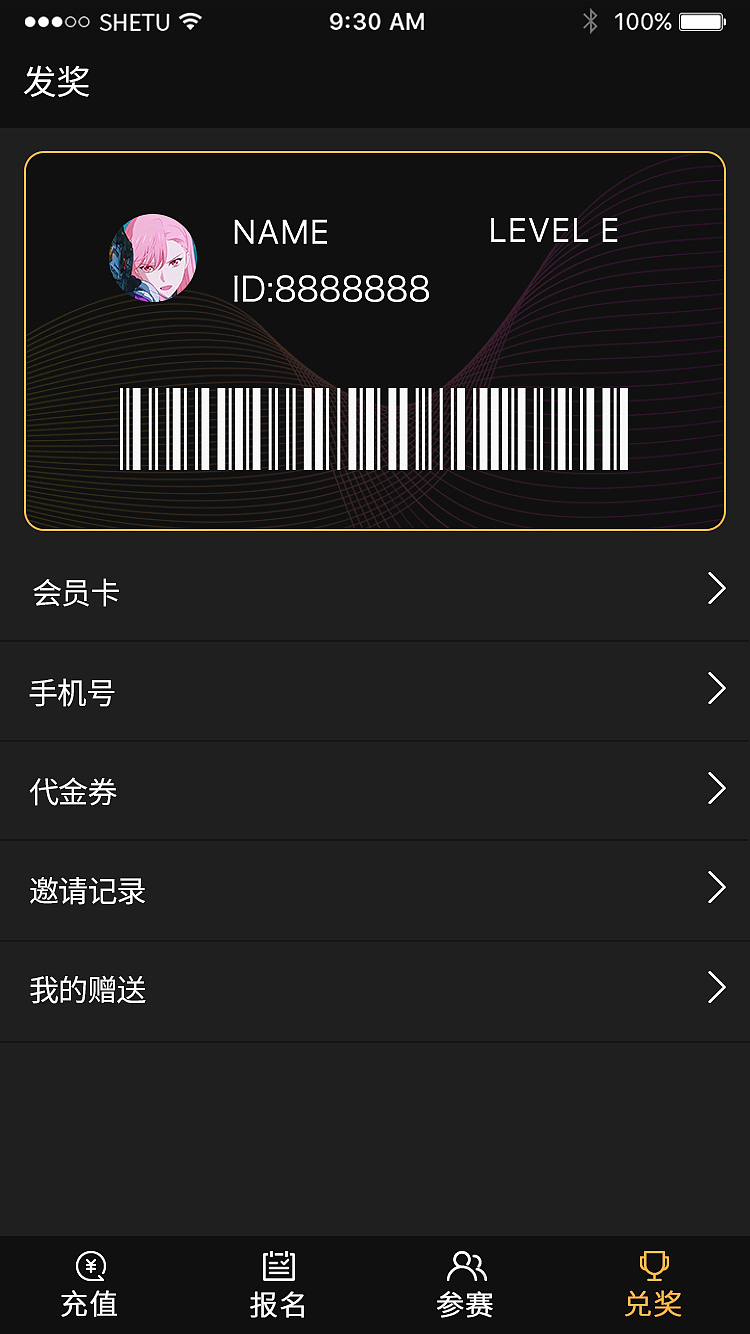Viewport: 750px width, 1334px height.
Task: Open the 我的赠送 gifts row
Action: click(716, 988)
